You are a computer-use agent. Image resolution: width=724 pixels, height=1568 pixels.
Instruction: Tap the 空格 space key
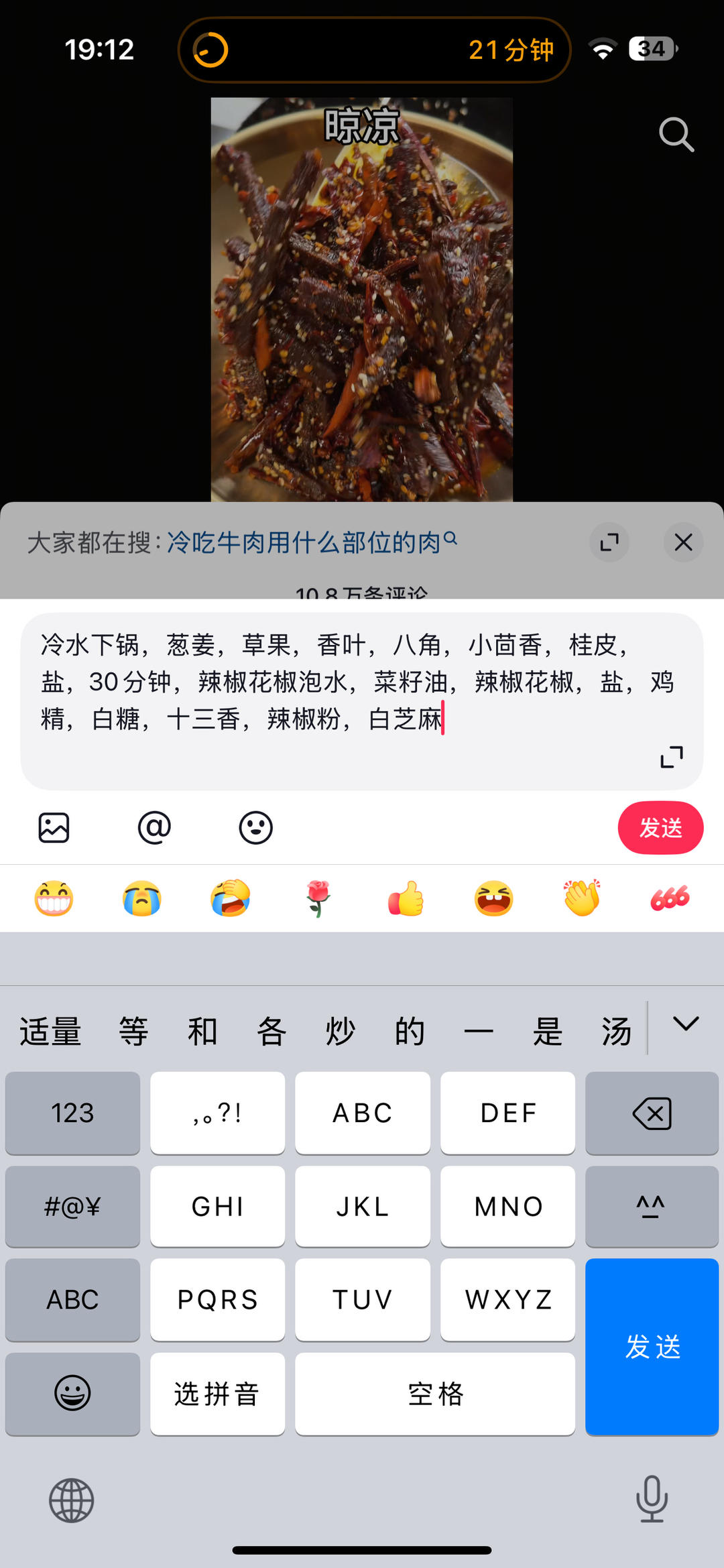pos(435,1394)
